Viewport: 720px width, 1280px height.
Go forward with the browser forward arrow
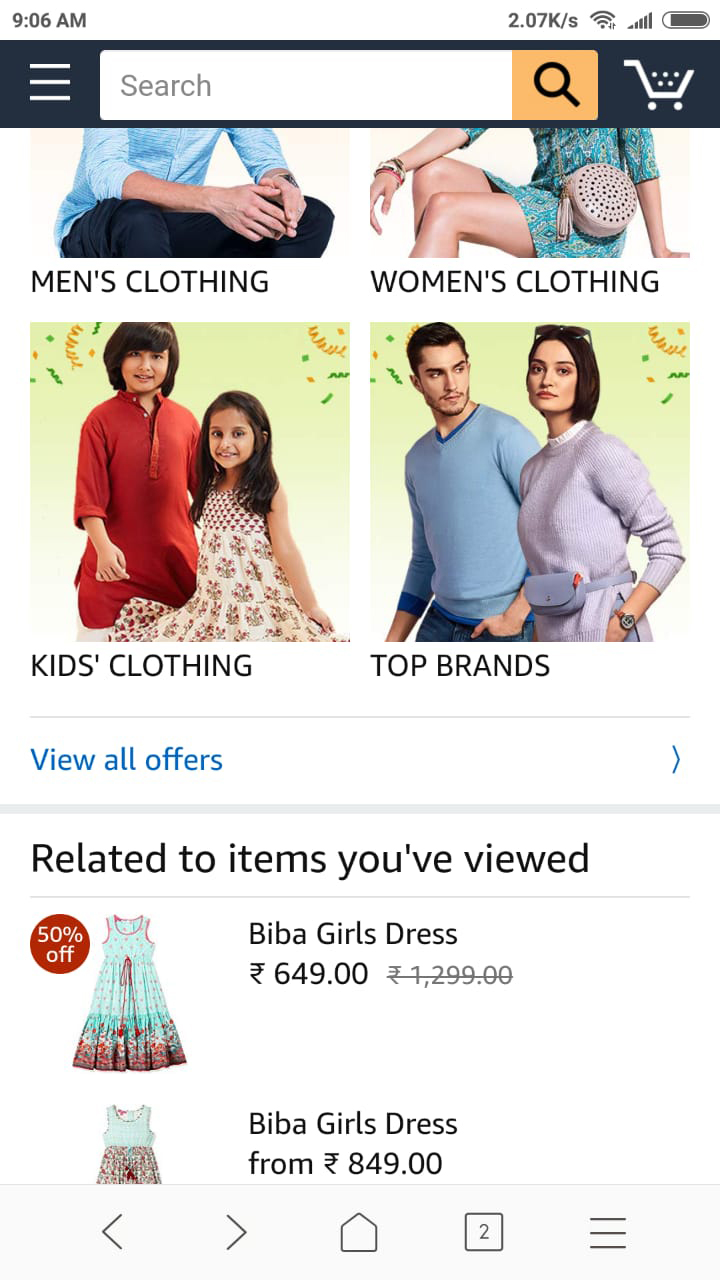tap(236, 1232)
